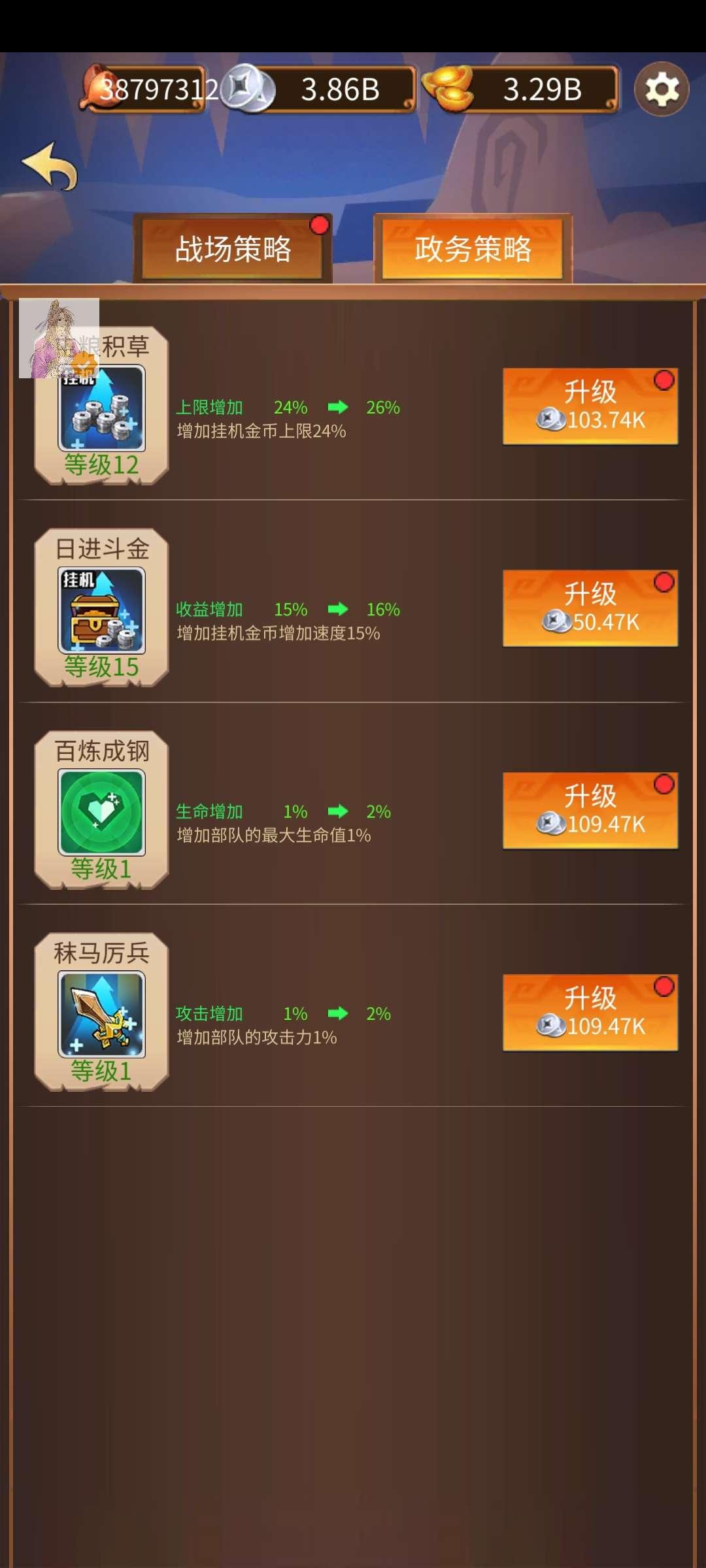
Task: Open the settings gear icon
Action: 662,89
